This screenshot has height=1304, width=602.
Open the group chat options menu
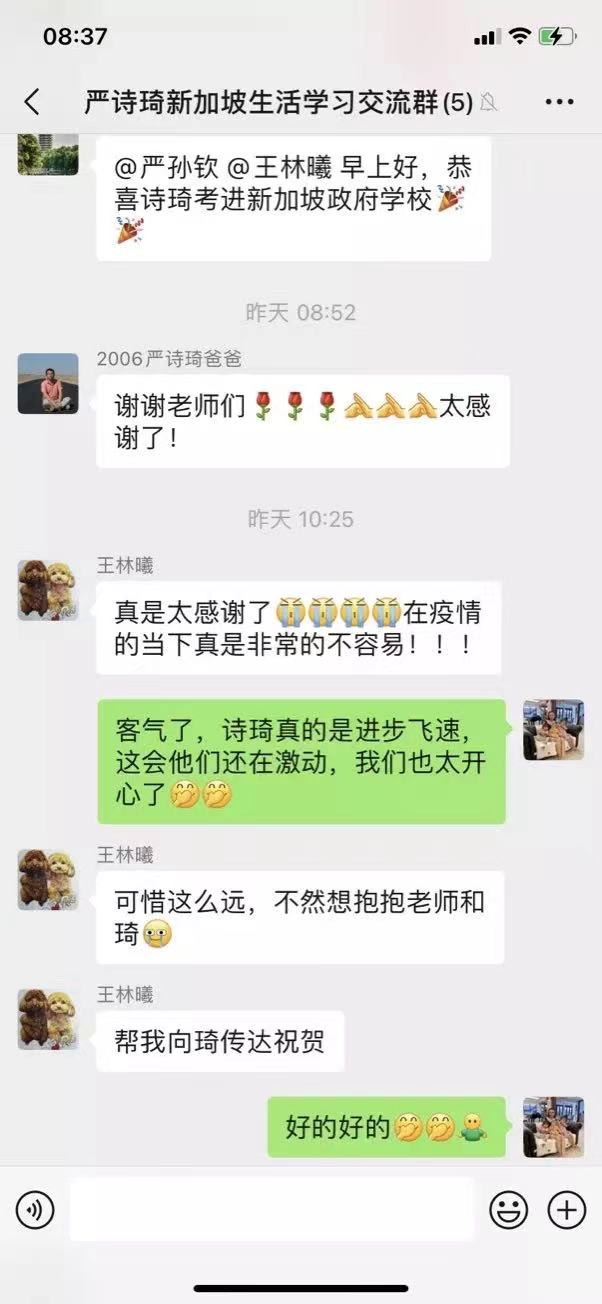pyautogui.click(x=558, y=101)
